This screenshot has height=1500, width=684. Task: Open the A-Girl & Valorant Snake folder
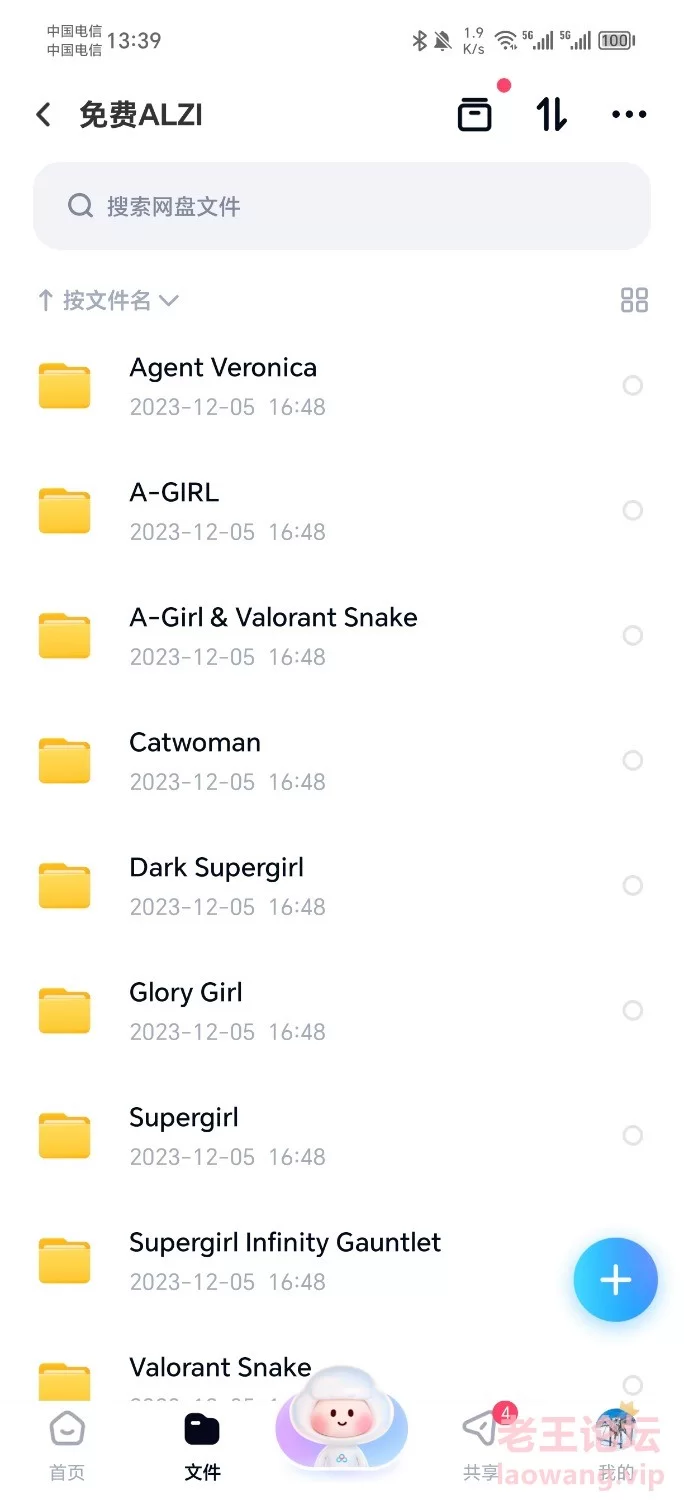[x=273, y=635]
